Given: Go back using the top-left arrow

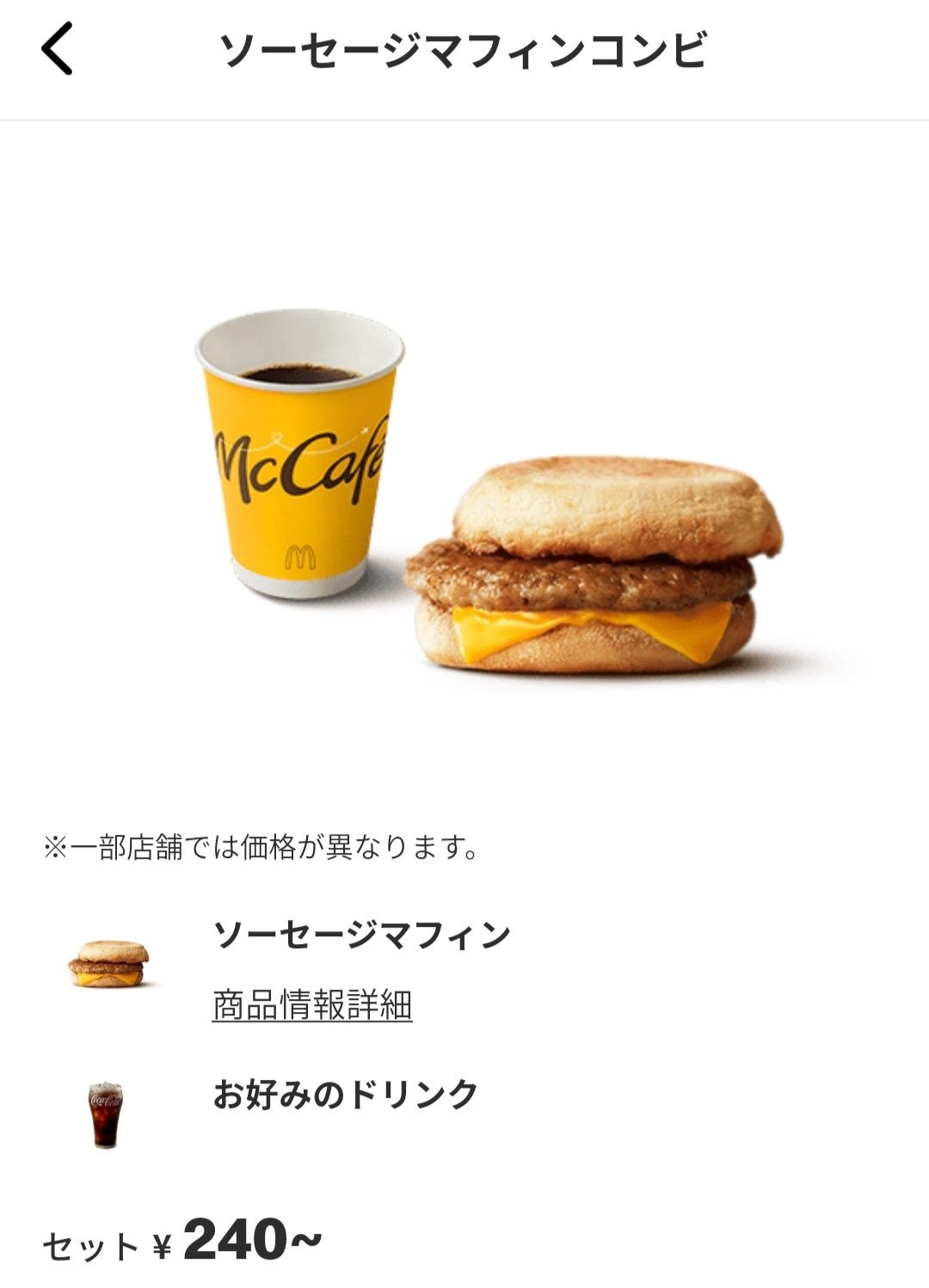Looking at the screenshot, I should tap(57, 50).
